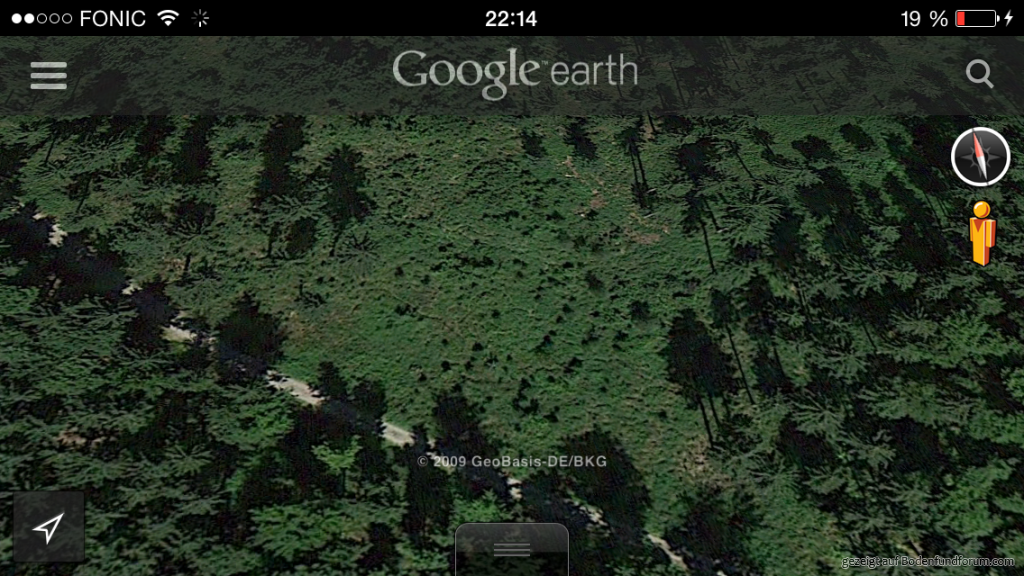This screenshot has height=576, width=1024.
Task: Activate the Street View pegman
Action: pyautogui.click(x=983, y=233)
